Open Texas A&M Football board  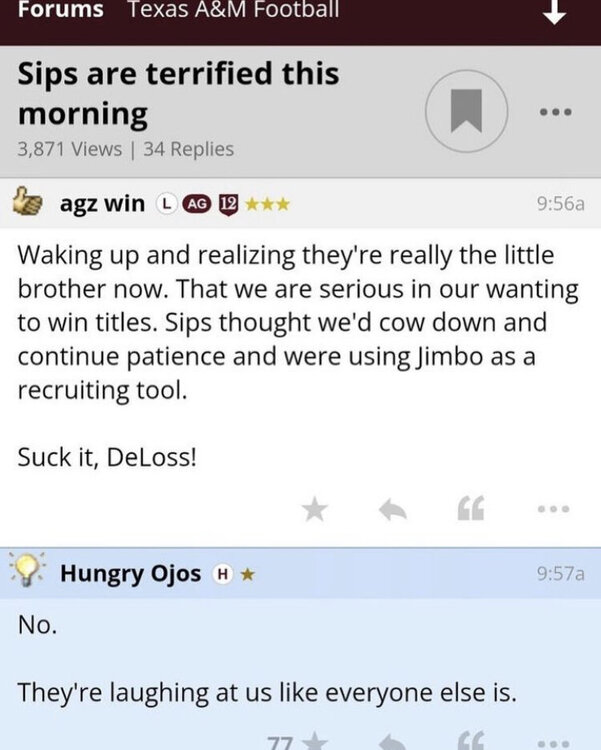[x=233, y=10]
